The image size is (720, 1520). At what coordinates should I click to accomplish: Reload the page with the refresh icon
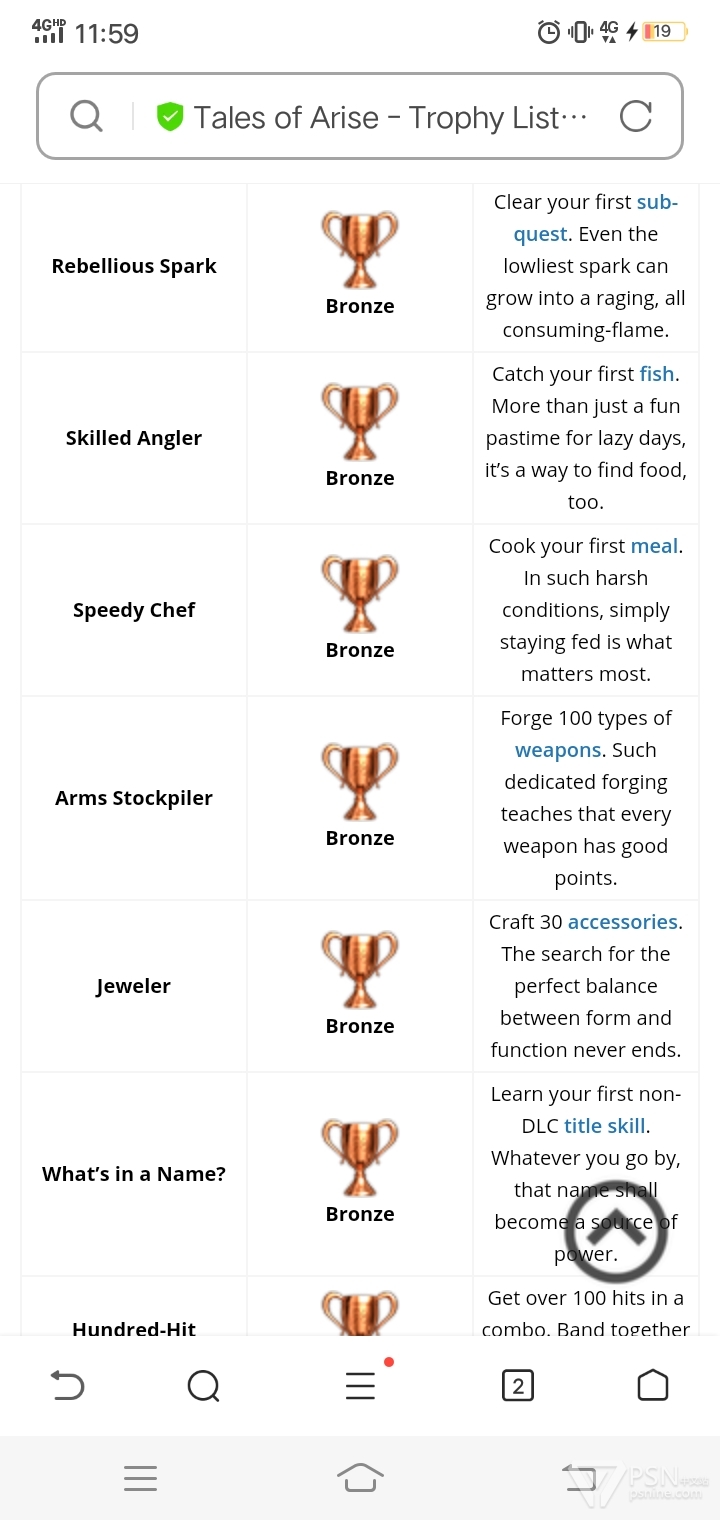point(635,117)
